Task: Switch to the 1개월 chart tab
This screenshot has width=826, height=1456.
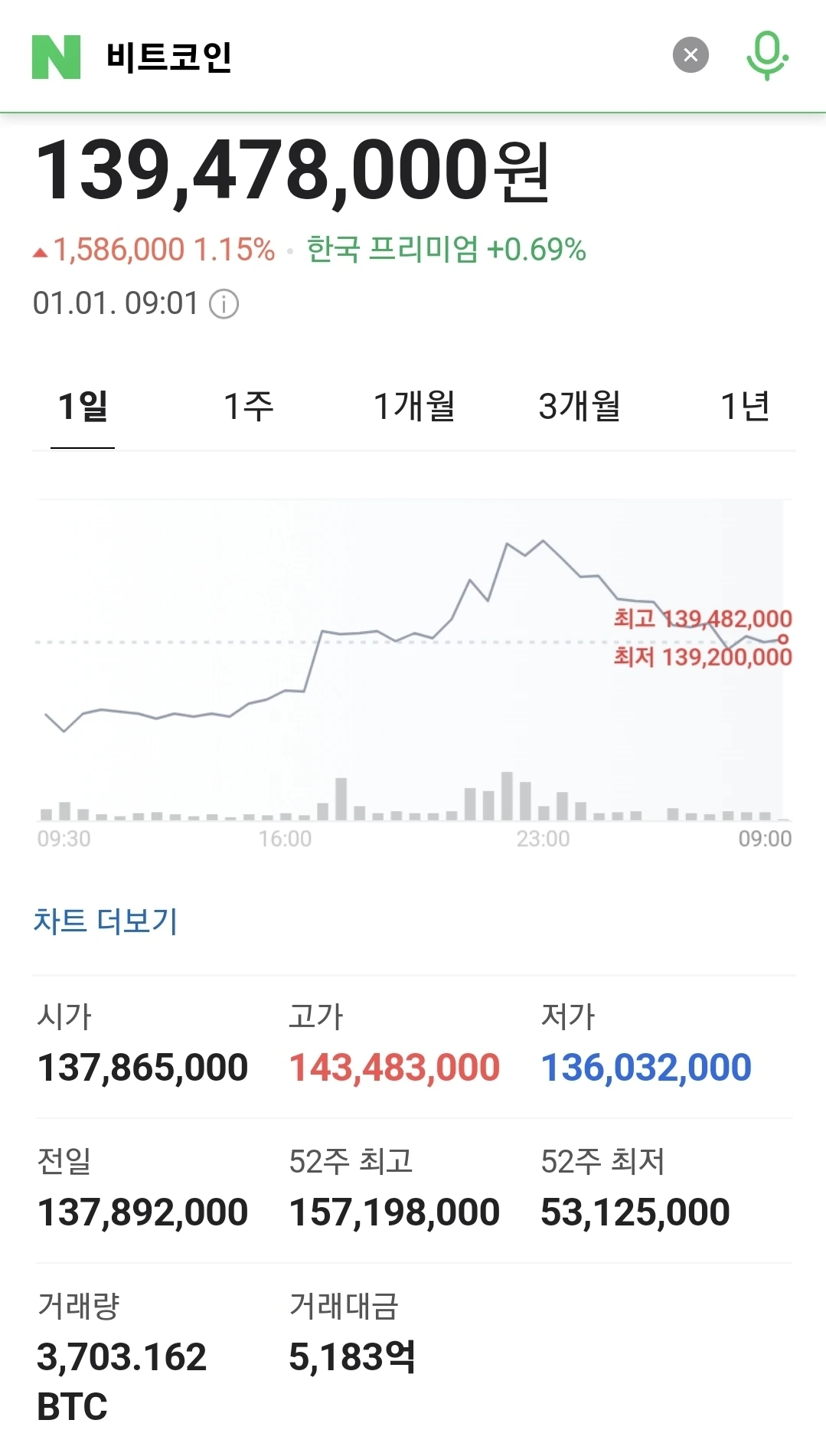Action: (x=414, y=406)
